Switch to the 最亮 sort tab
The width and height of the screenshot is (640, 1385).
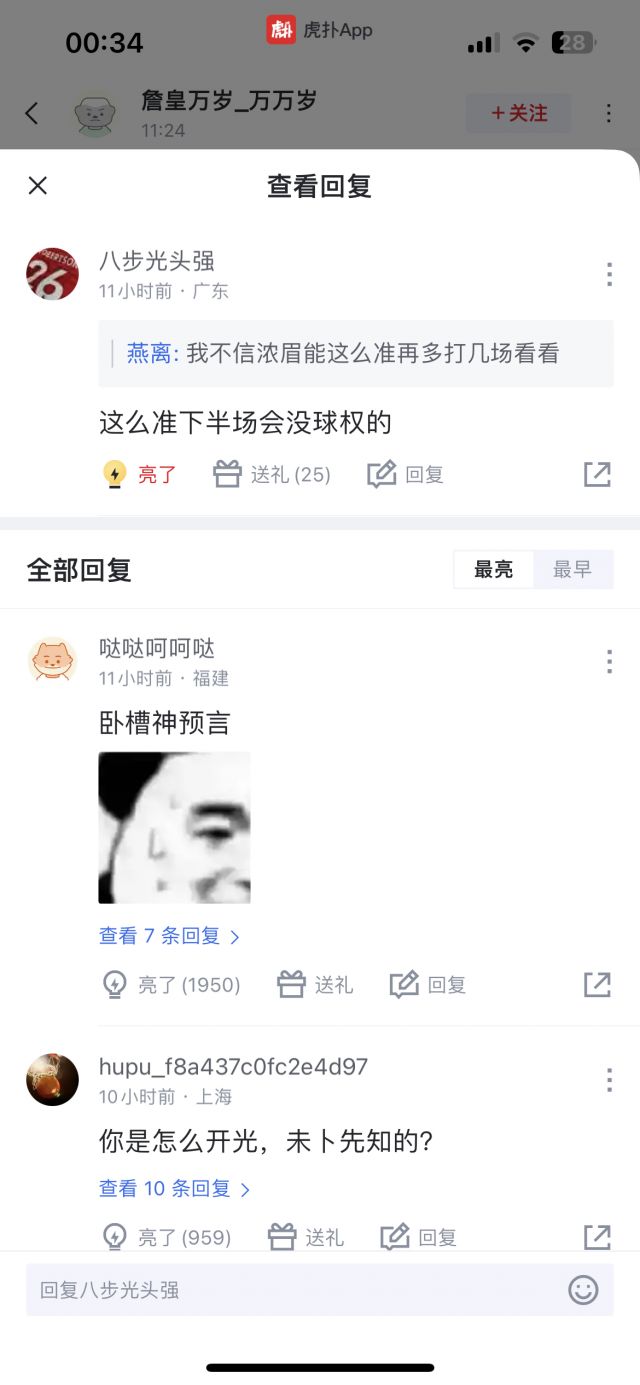pyautogui.click(x=493, y=569)
